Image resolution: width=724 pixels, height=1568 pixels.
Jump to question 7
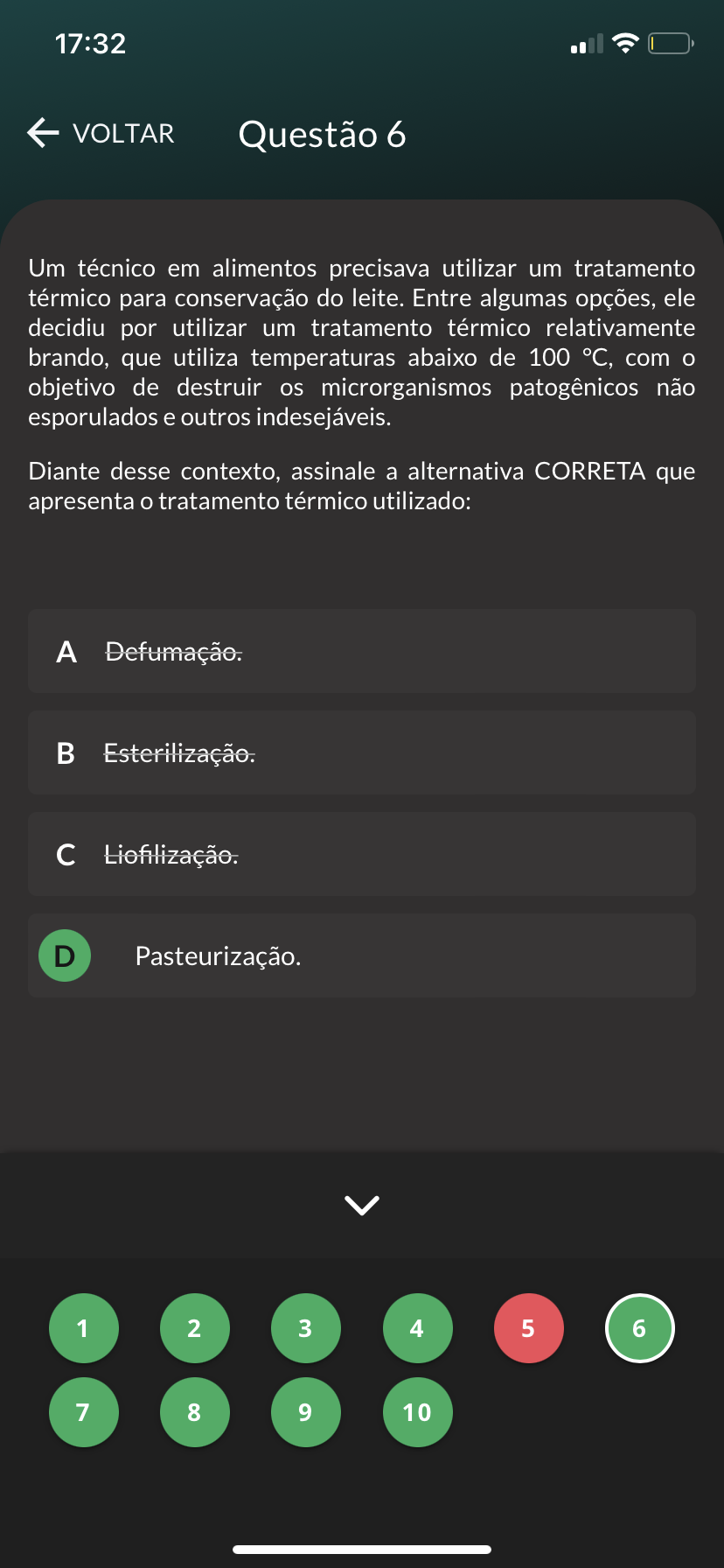click(84, 1412)
